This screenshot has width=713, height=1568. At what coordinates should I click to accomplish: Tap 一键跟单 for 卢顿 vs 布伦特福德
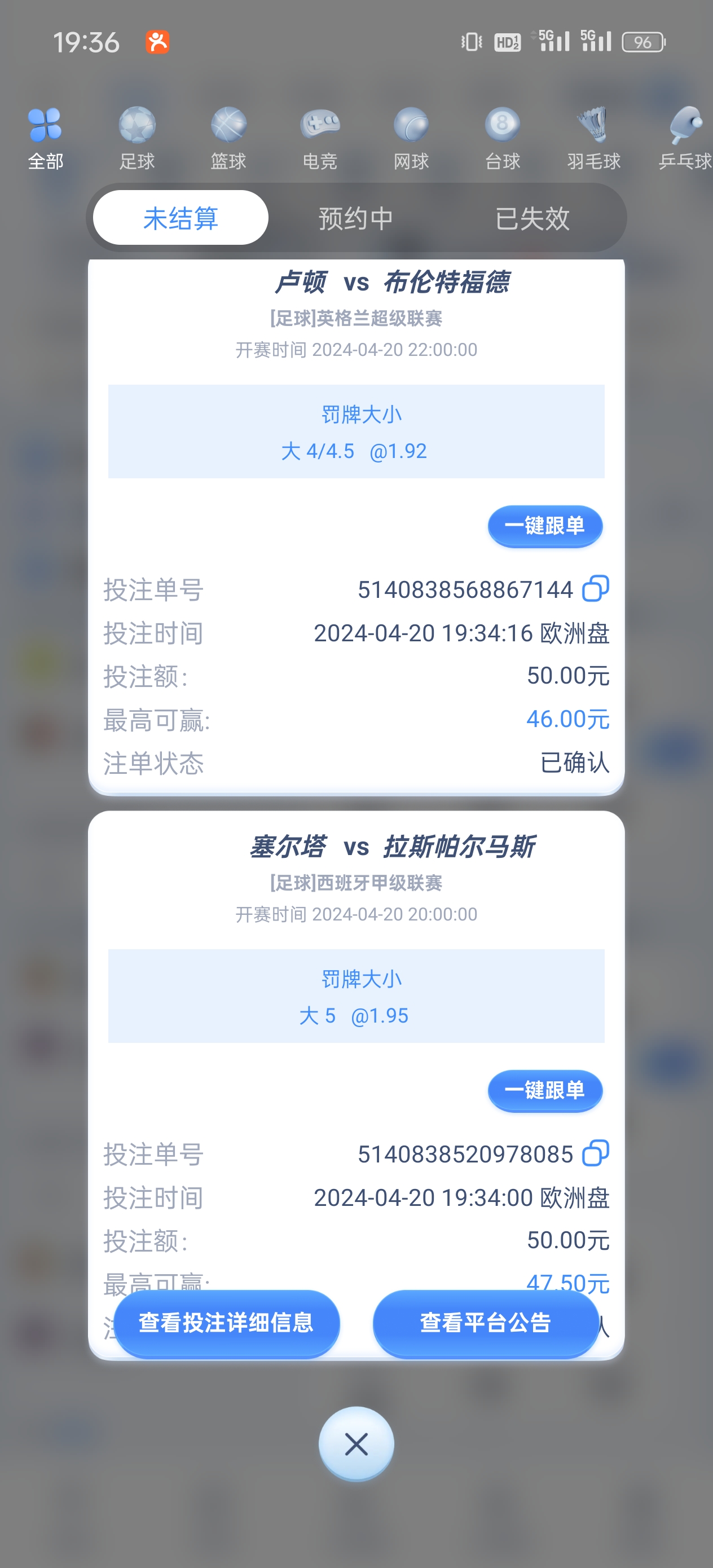tap(544, 525)
